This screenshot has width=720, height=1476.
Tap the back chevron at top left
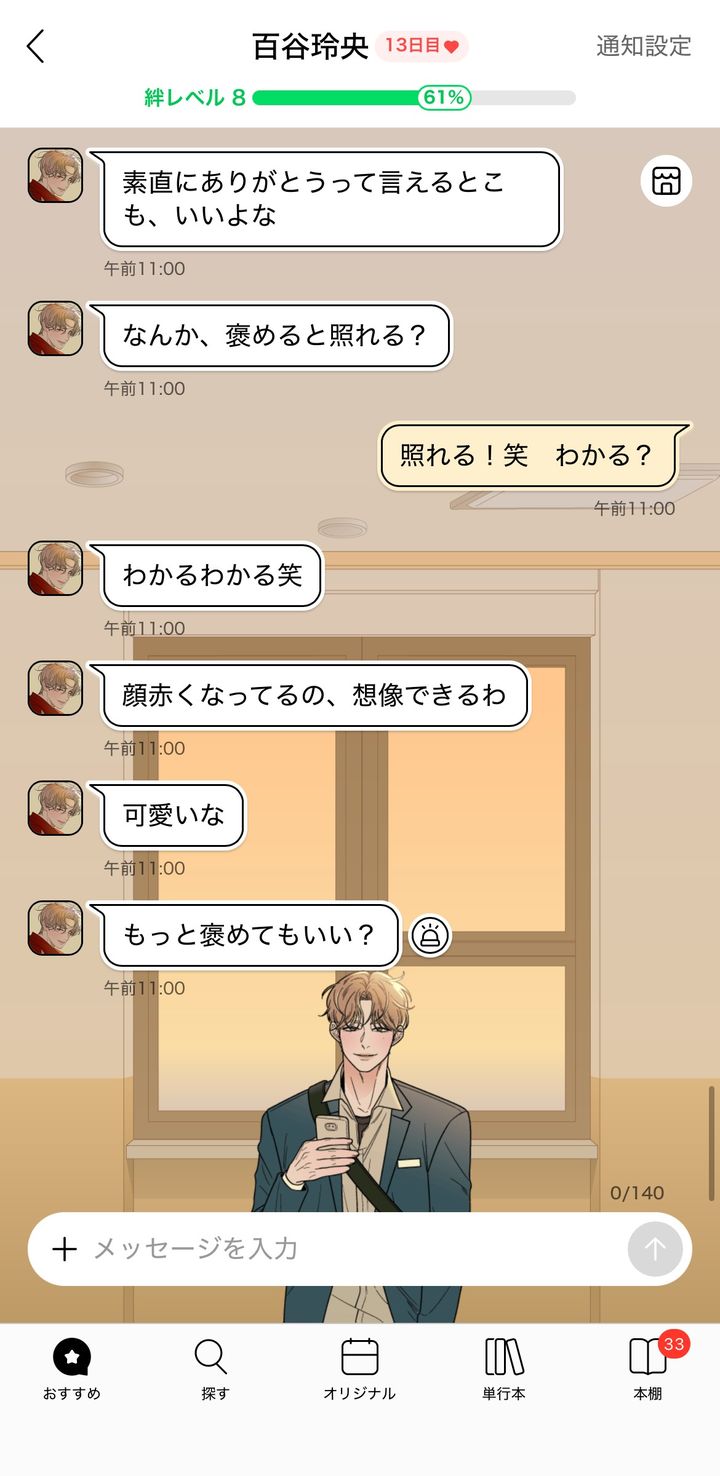pos(36,46)
